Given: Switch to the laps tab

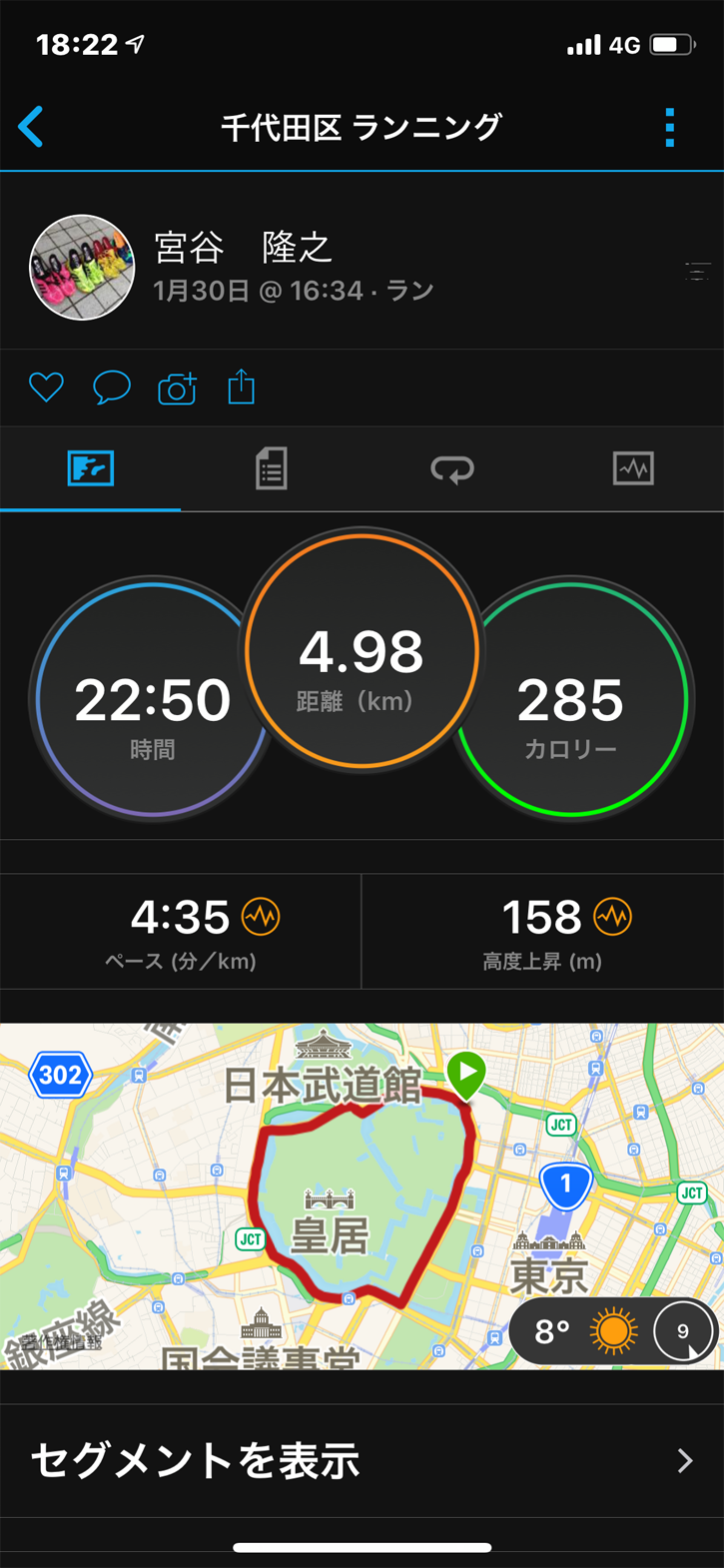Looking at the screenshot, I should tap(452, 468).
